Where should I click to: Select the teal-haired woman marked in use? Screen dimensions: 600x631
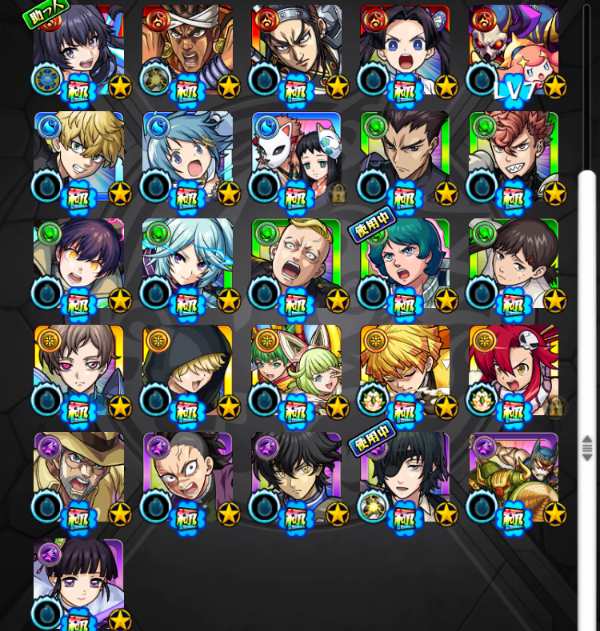(405, 264)
